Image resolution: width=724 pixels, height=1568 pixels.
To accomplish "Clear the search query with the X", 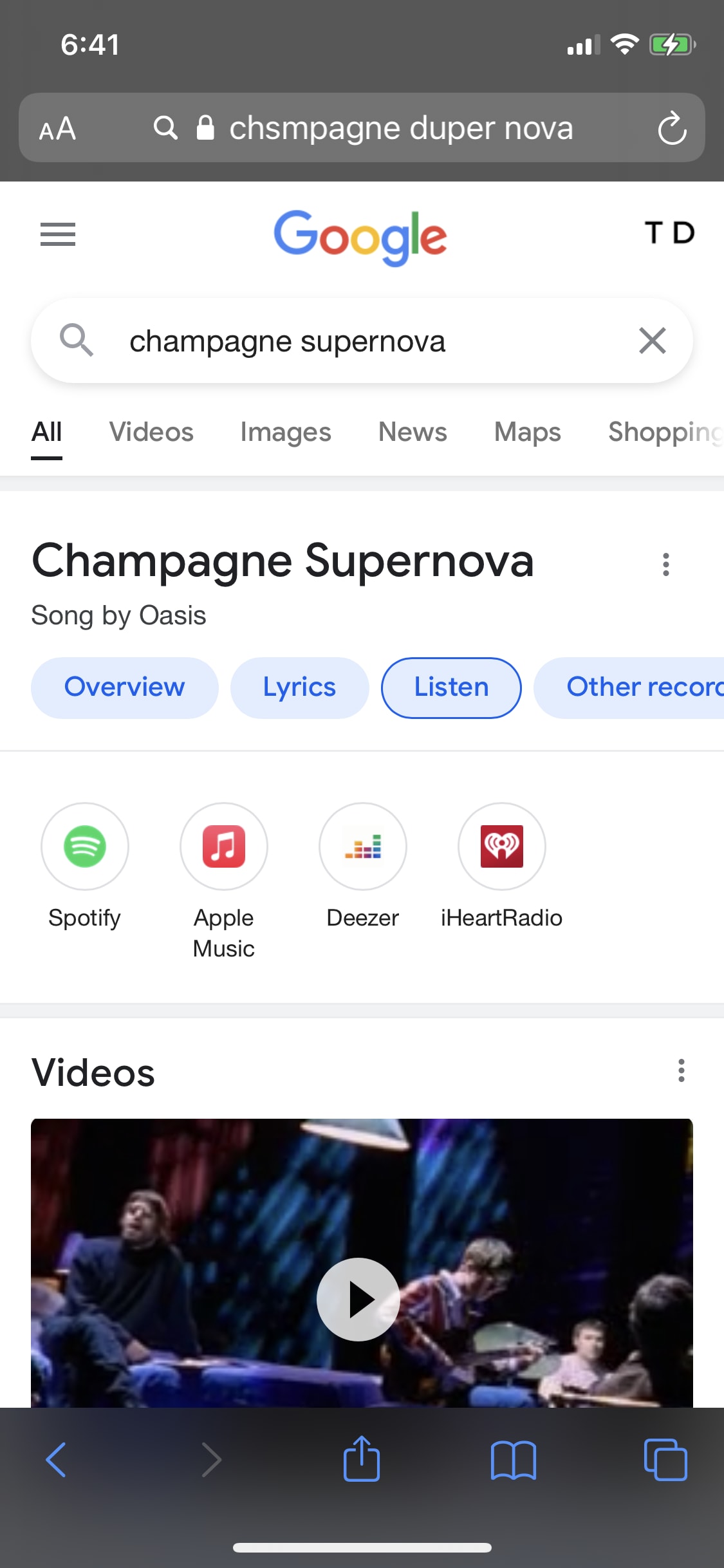I will 652,341.
